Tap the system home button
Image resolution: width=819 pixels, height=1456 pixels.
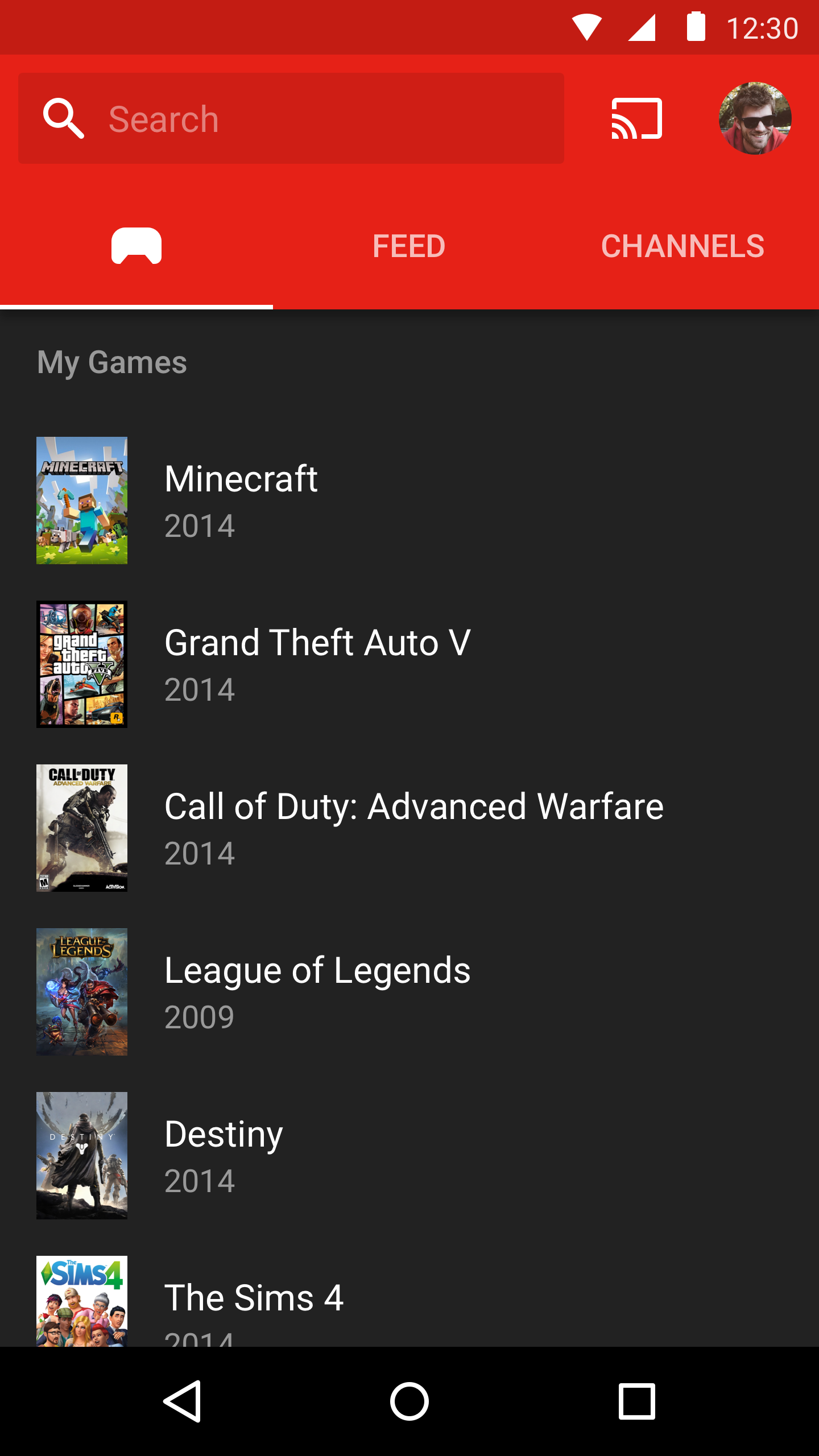409,1401
